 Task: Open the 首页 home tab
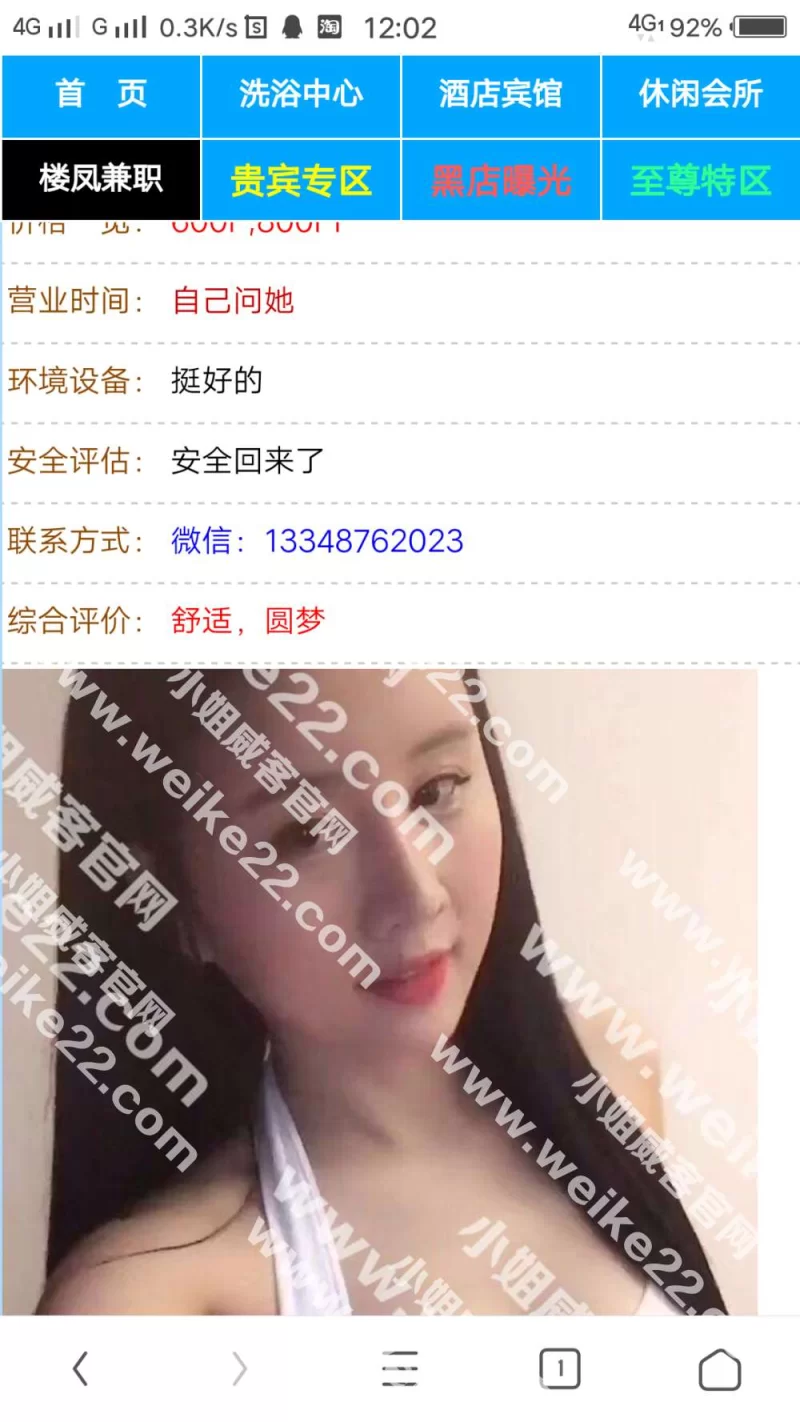tap(101, 95)
